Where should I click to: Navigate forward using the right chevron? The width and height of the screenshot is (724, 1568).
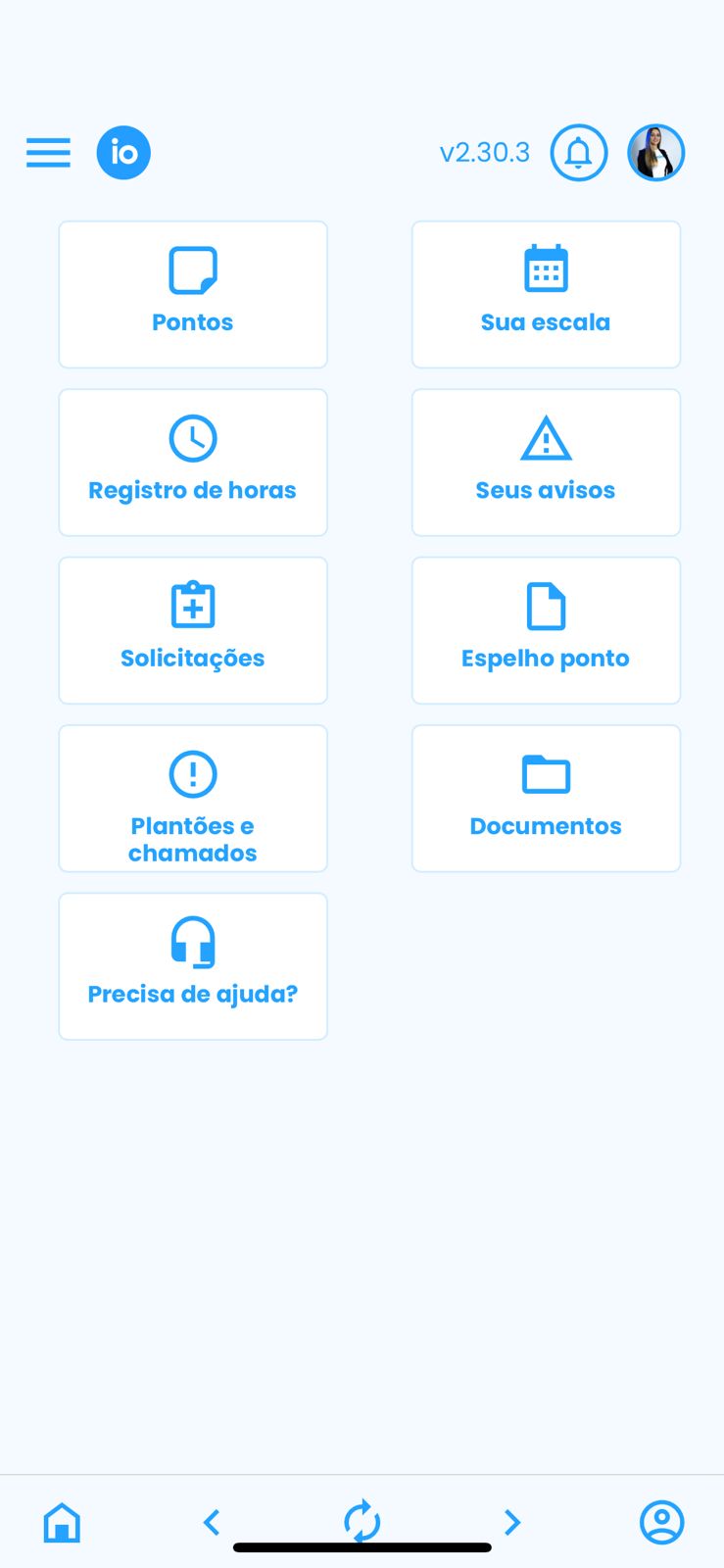(511, 1522)
